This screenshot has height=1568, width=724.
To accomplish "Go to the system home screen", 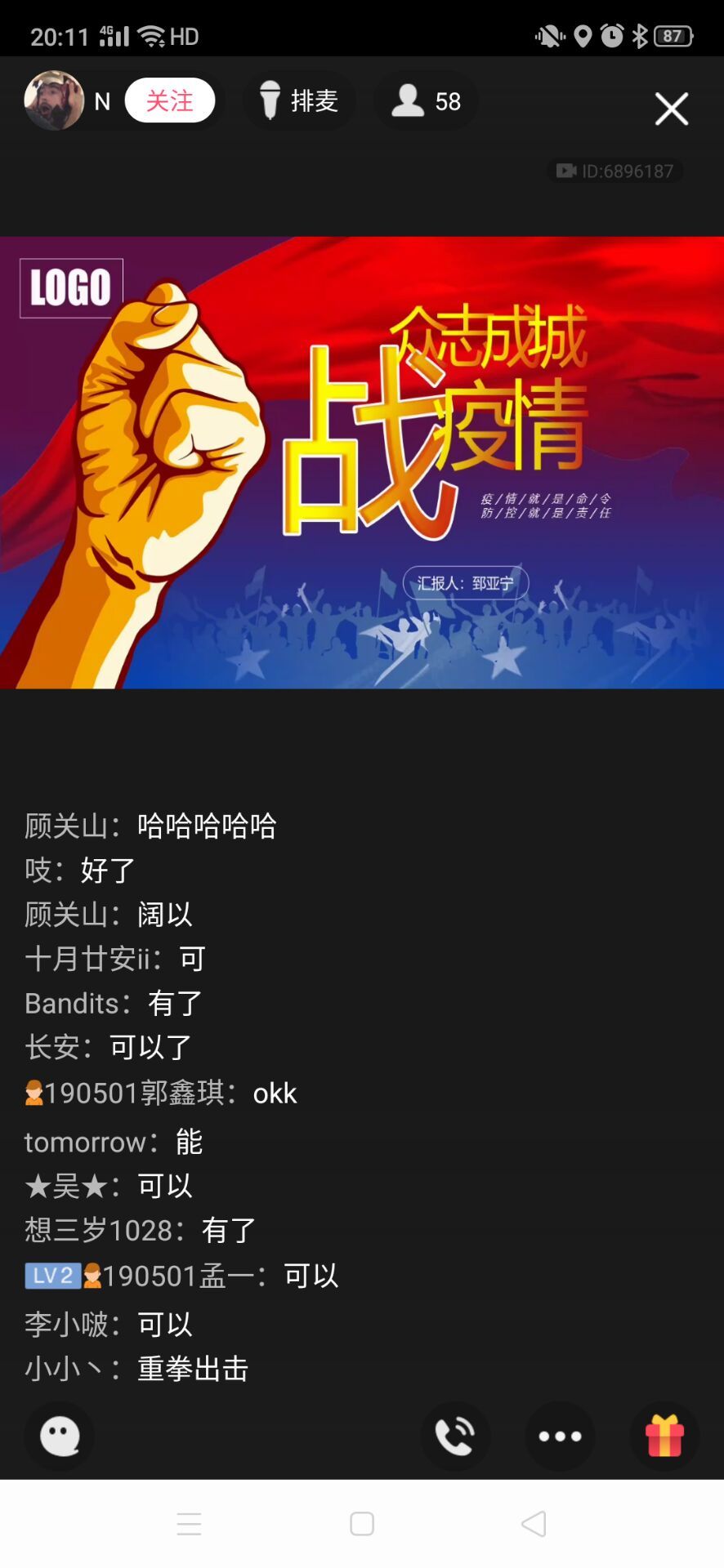I will coord(361,1523).
